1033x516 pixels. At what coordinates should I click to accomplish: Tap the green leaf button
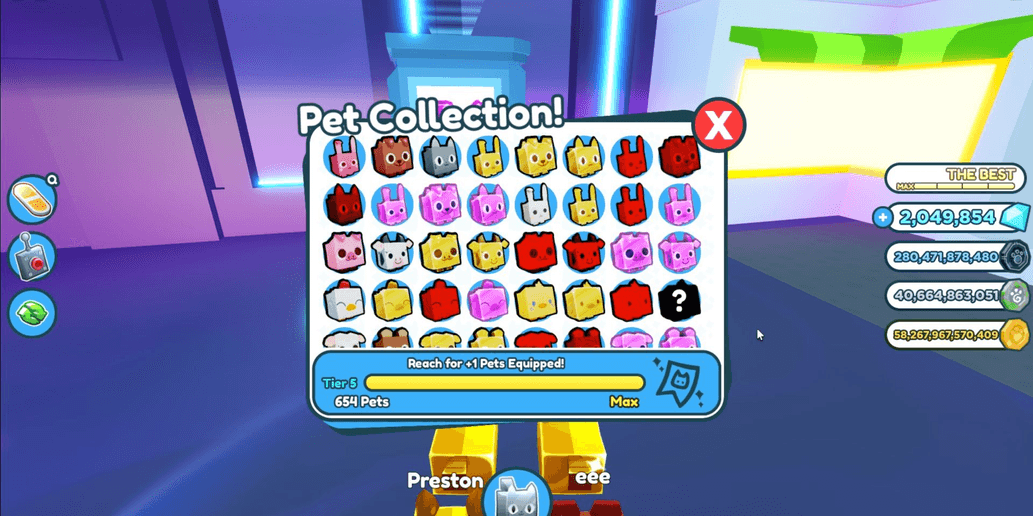click(x=32, y=313)
